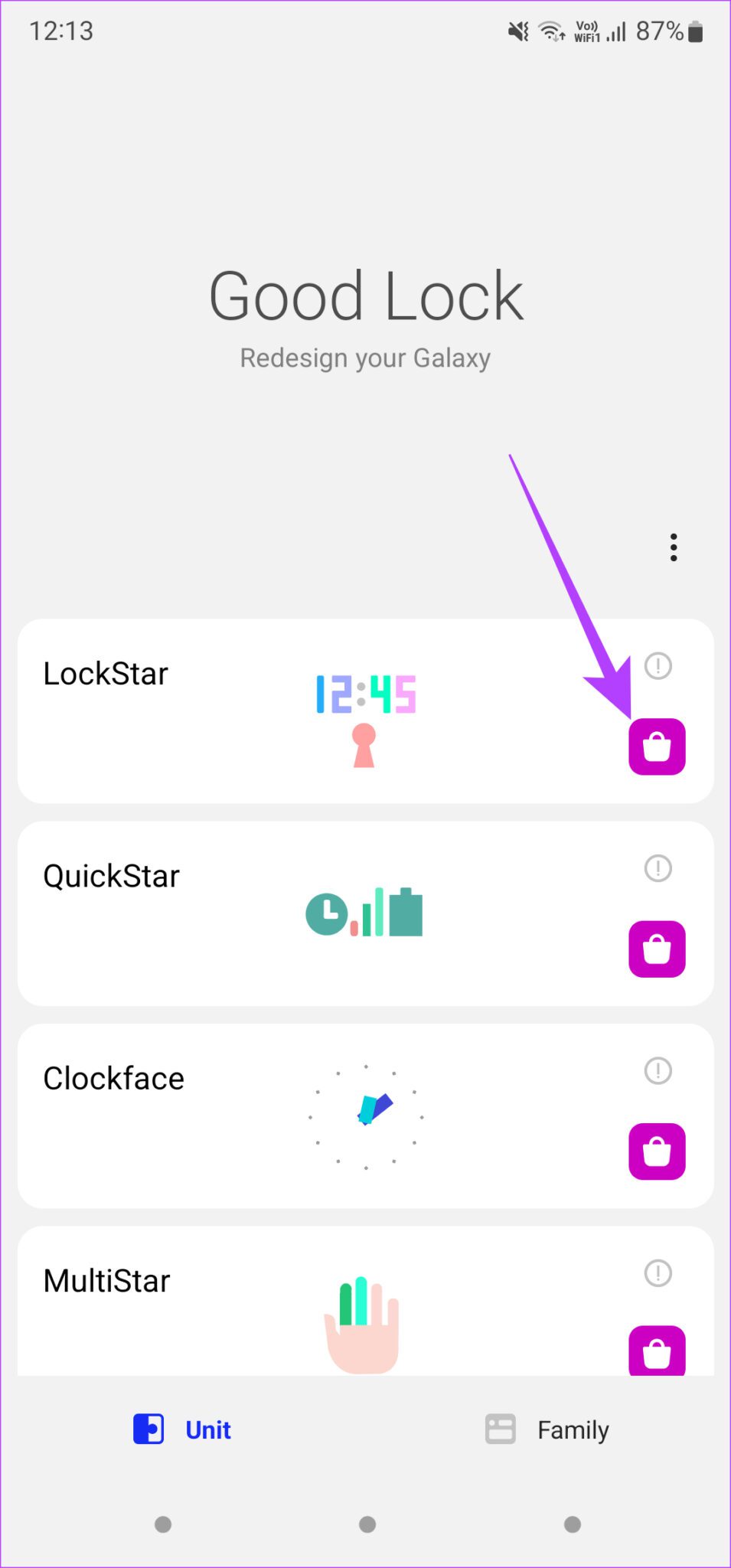Viewport: 731px width, 1568px height.
Task: Open the three-dot overflow menu
Action: tap(673, 547)
